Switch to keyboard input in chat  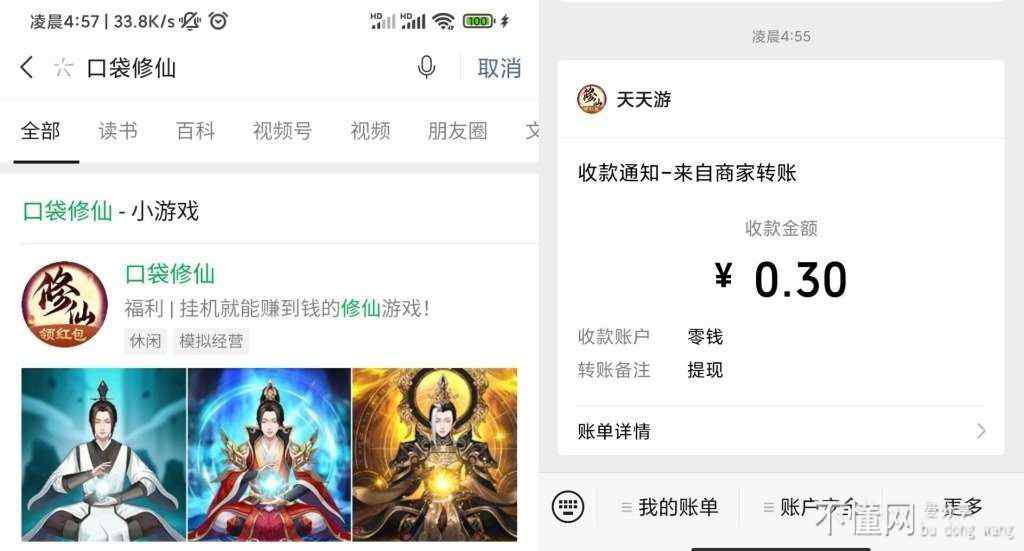pos(568,507)
